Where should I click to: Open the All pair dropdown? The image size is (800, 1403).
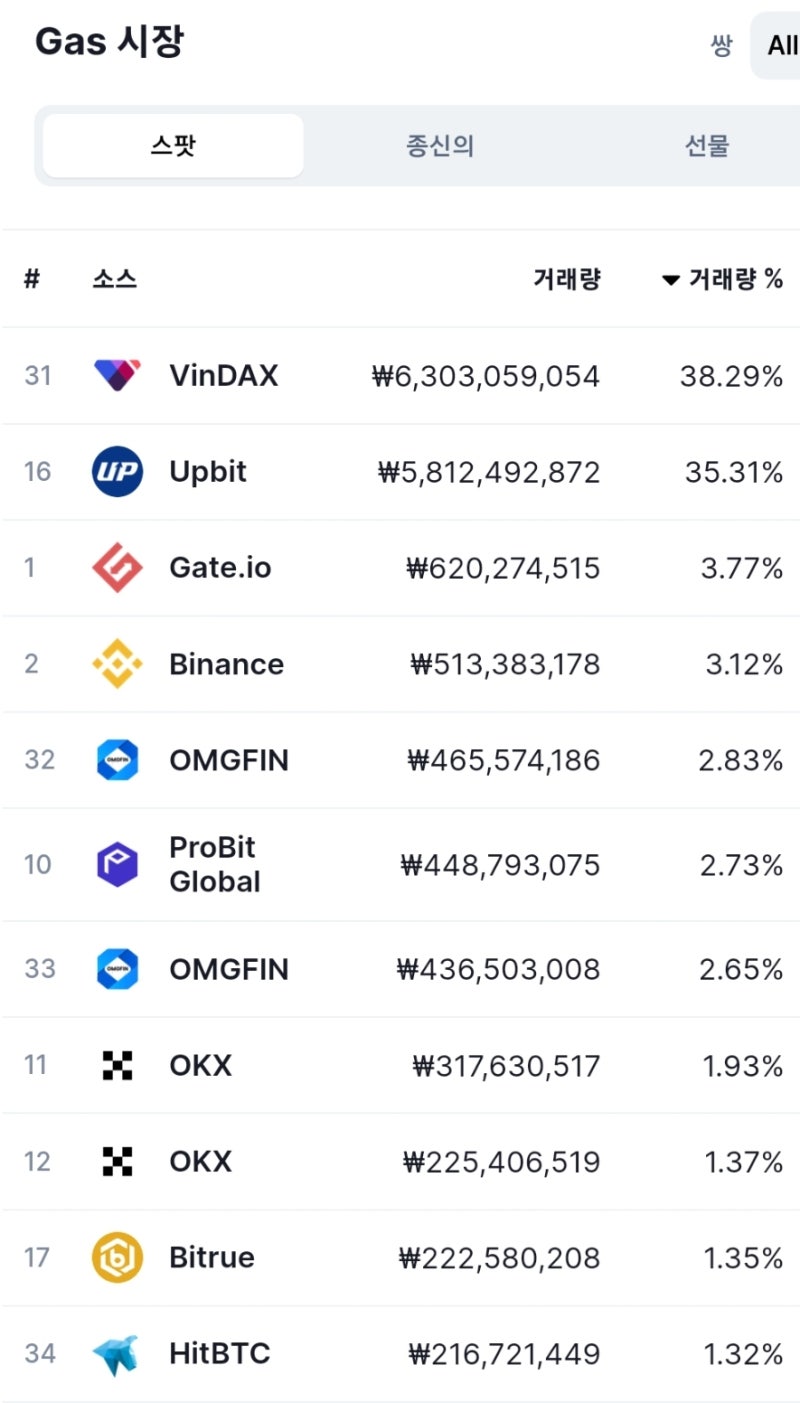click(x=776, y=45)
